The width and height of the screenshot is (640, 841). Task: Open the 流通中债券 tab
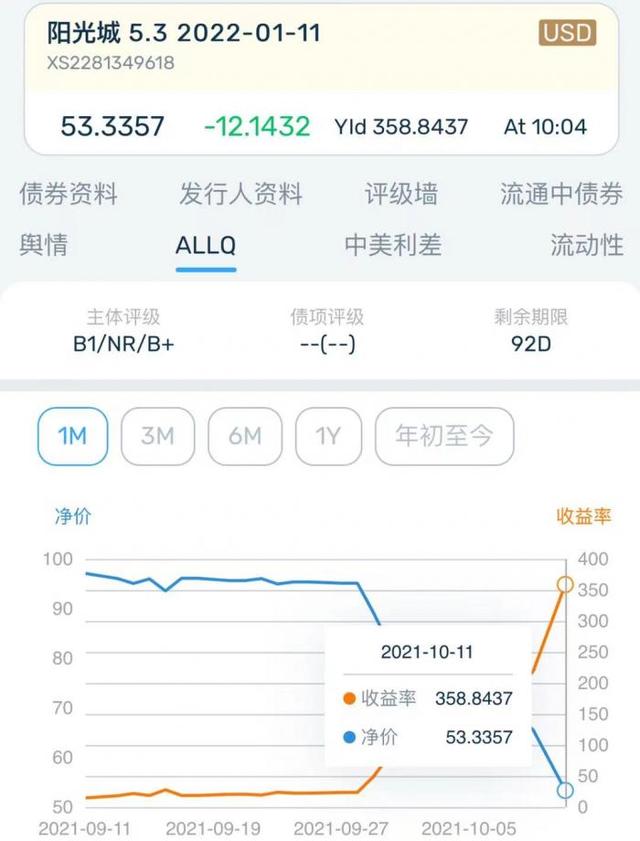(x=561, y=194)
